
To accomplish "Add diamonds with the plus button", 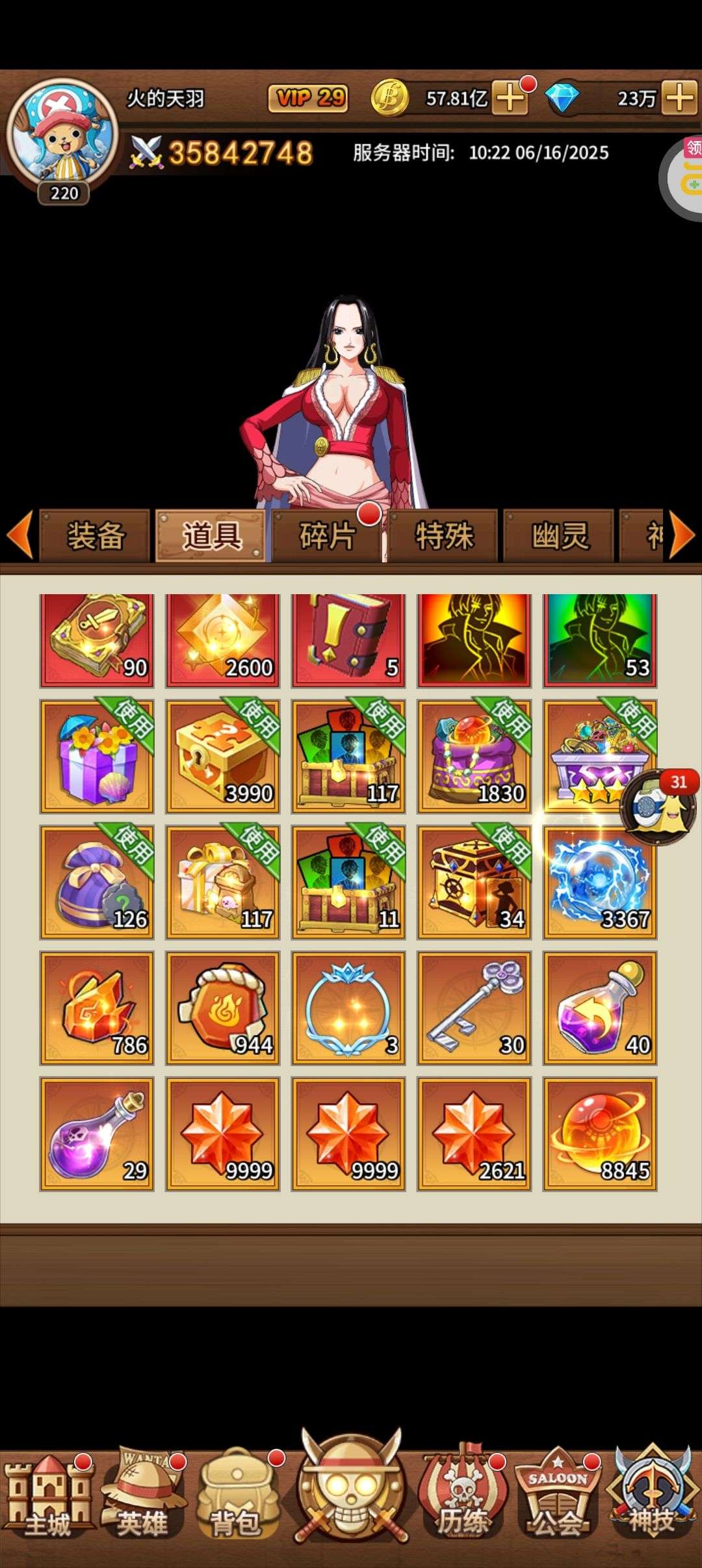I will 679,98.
